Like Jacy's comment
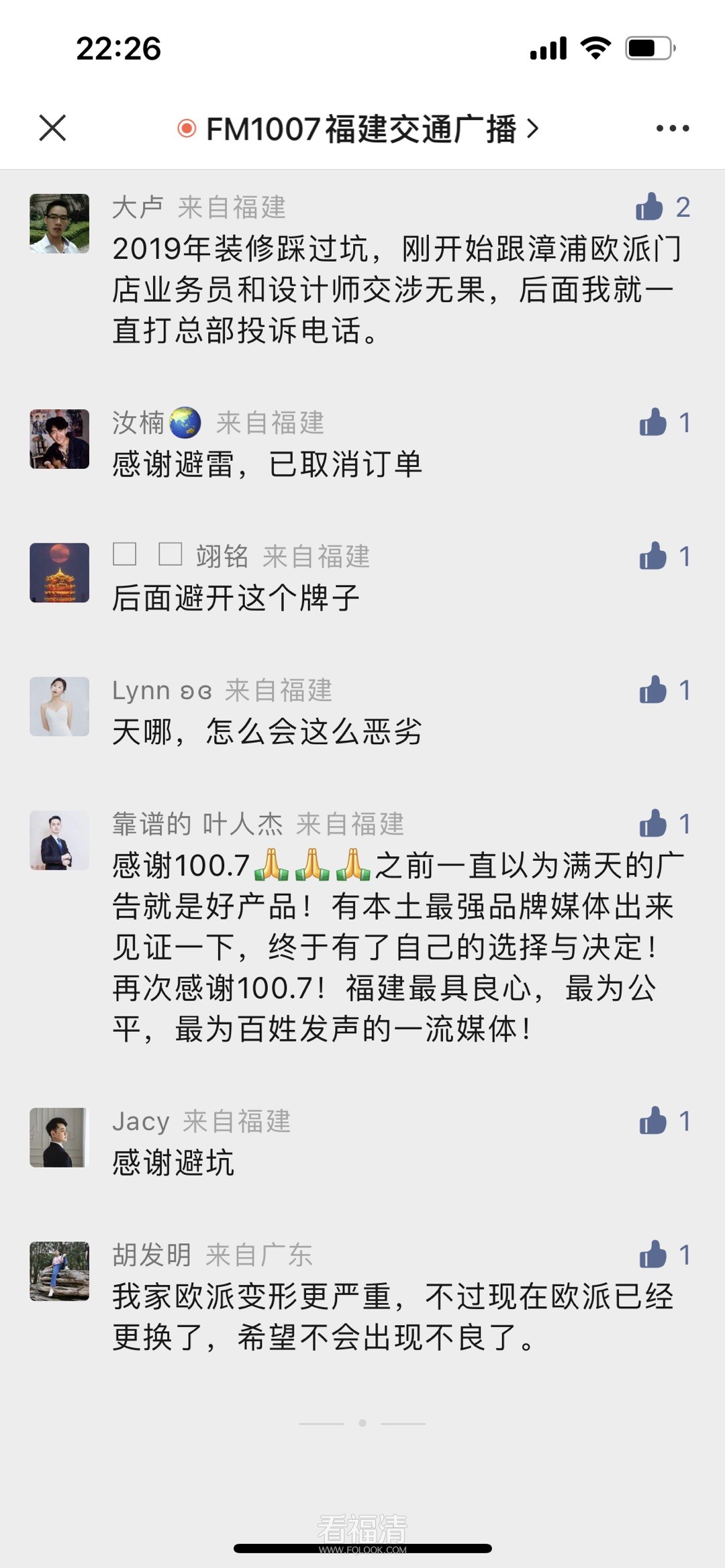This screenshot has width=725, height=1568. [x=652, y=1120]
